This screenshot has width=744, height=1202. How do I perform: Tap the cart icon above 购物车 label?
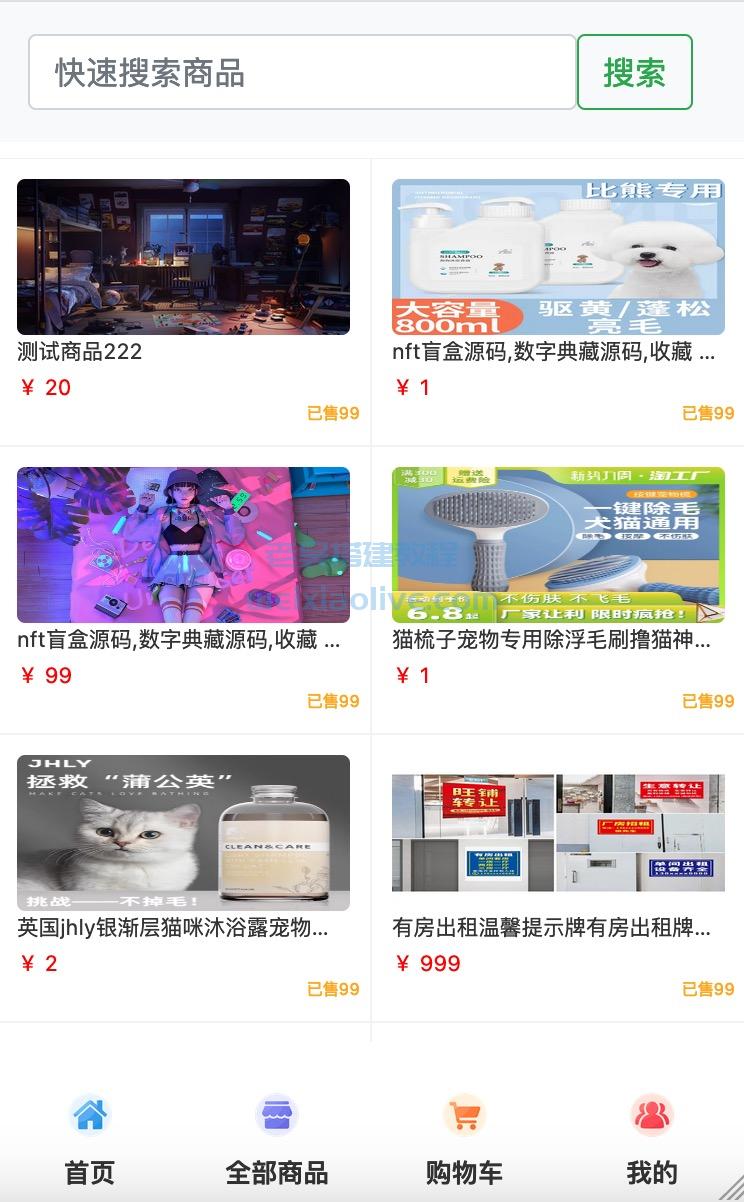coord(464,1115)
